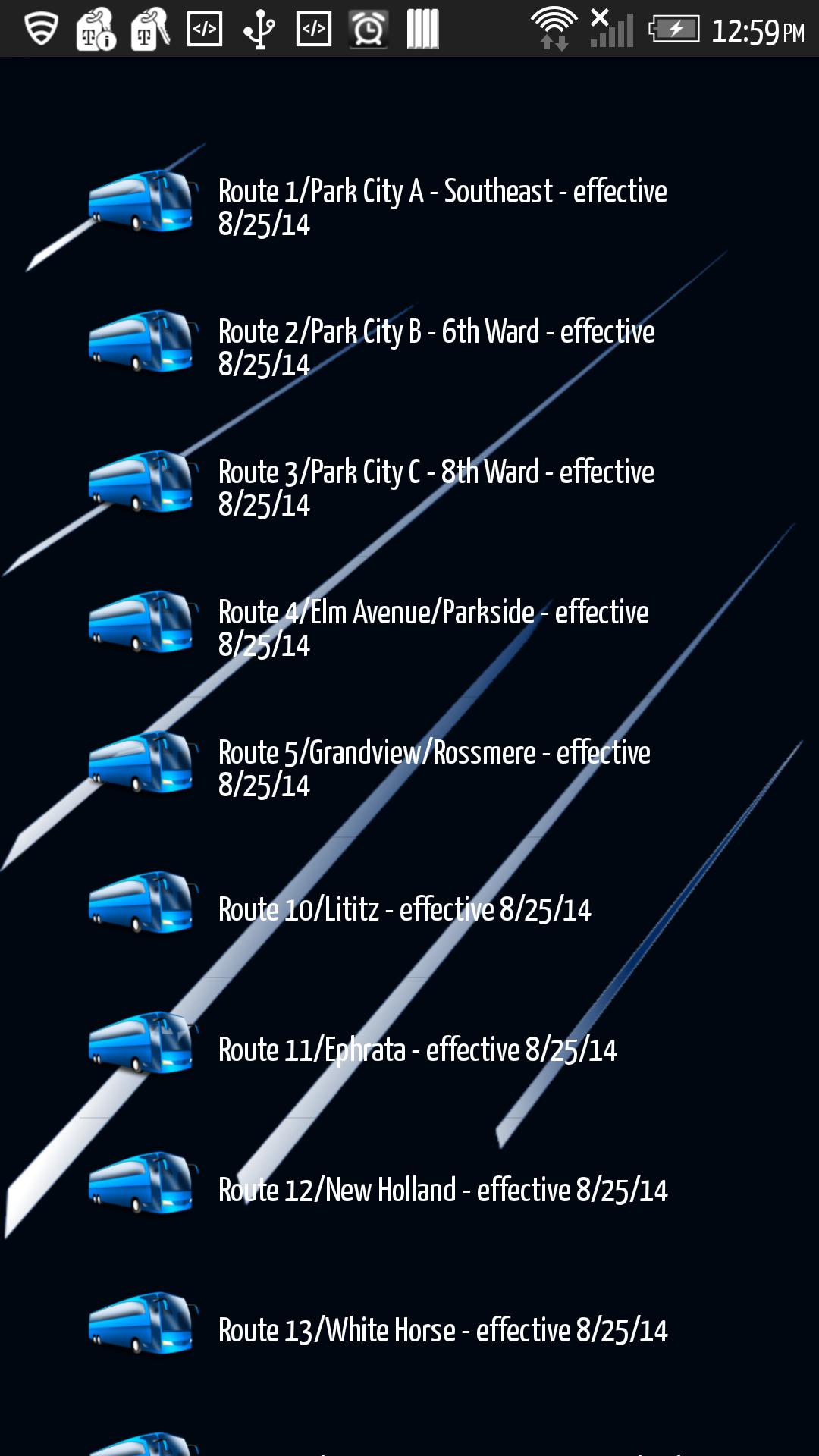View Route 12/New Holland

pyautogui.click(x=442, y=1190)
